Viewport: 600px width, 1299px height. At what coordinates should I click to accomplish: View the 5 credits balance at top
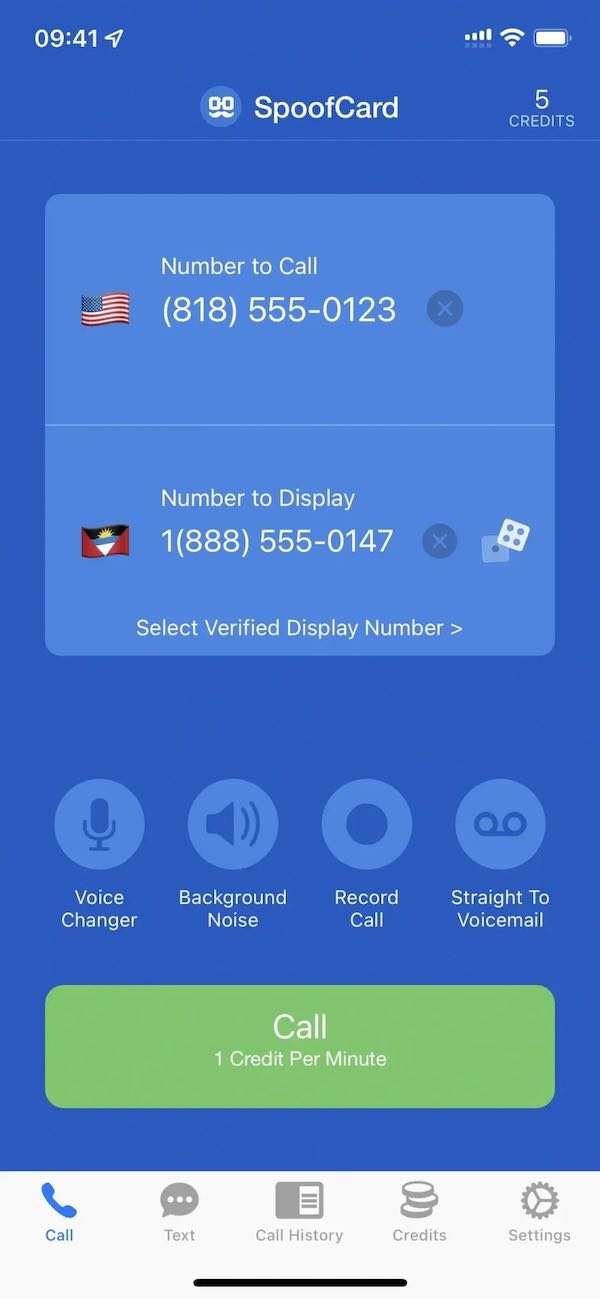[541, 108]
